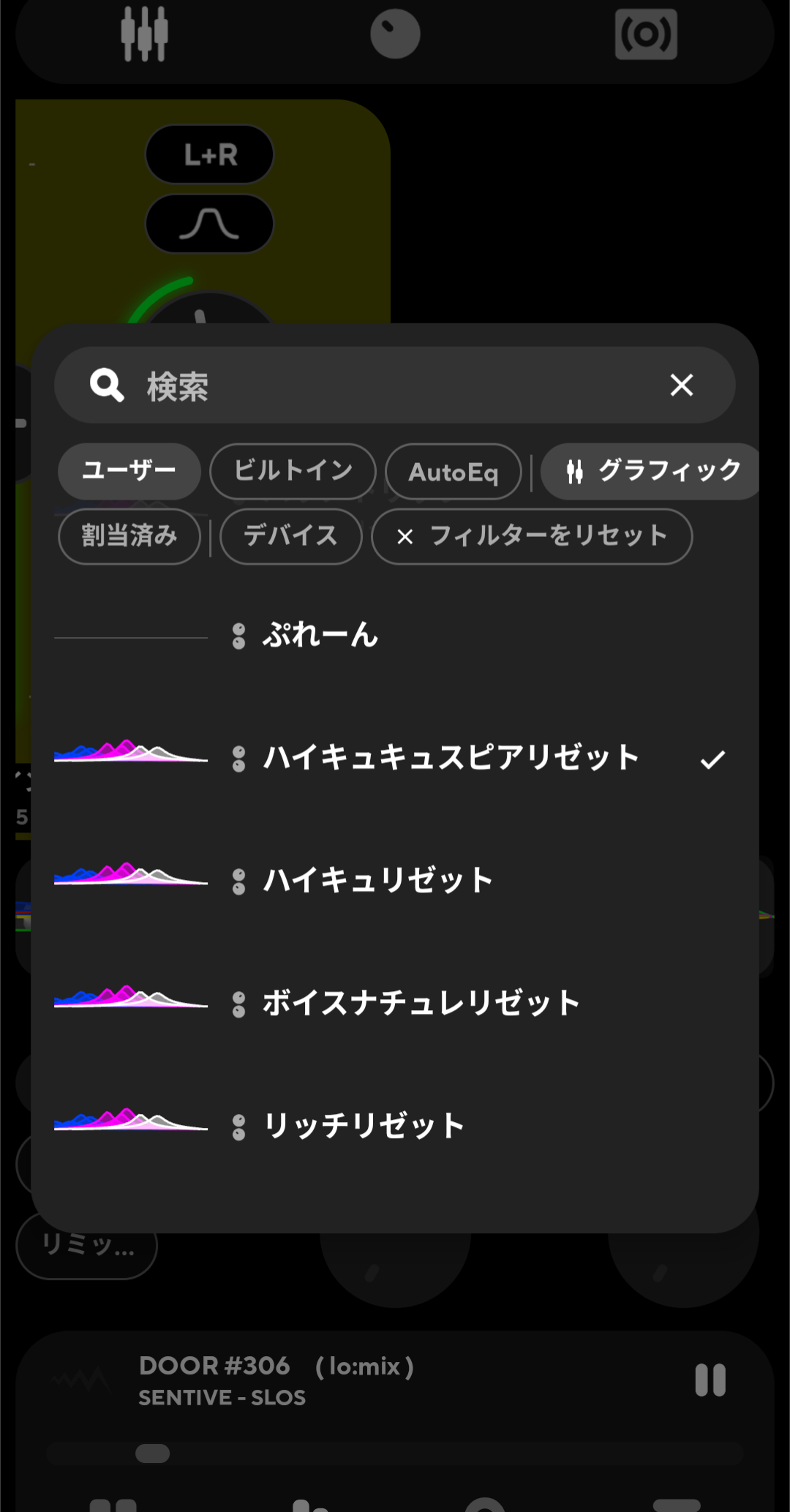The image size is (790, 1512).
Task: Open options for ぷれーん preset
Action: (238, 636)
